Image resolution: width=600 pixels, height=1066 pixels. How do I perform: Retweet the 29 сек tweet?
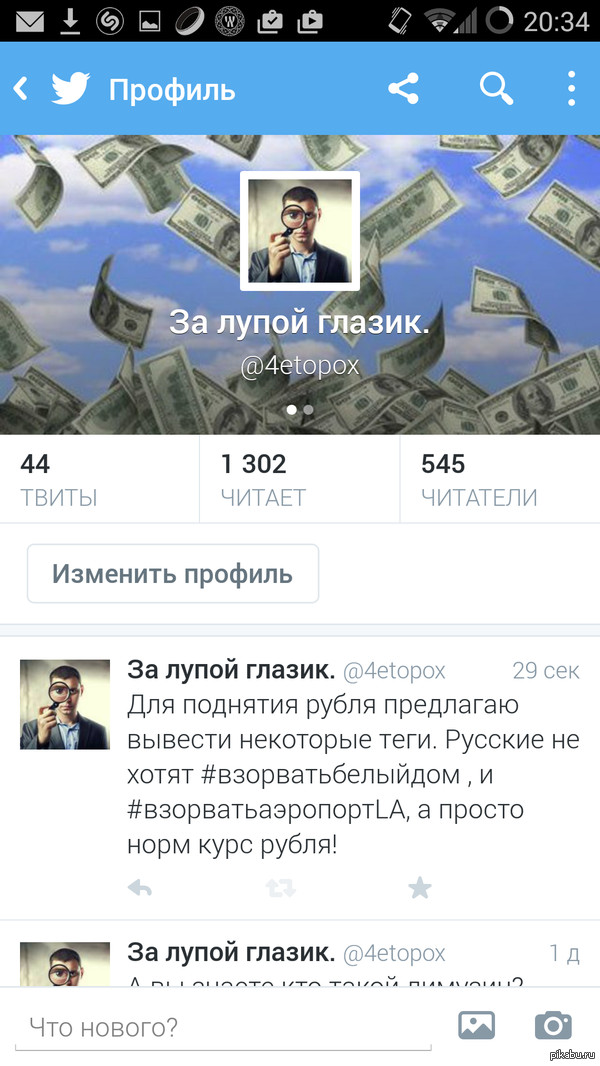point(279,887)
